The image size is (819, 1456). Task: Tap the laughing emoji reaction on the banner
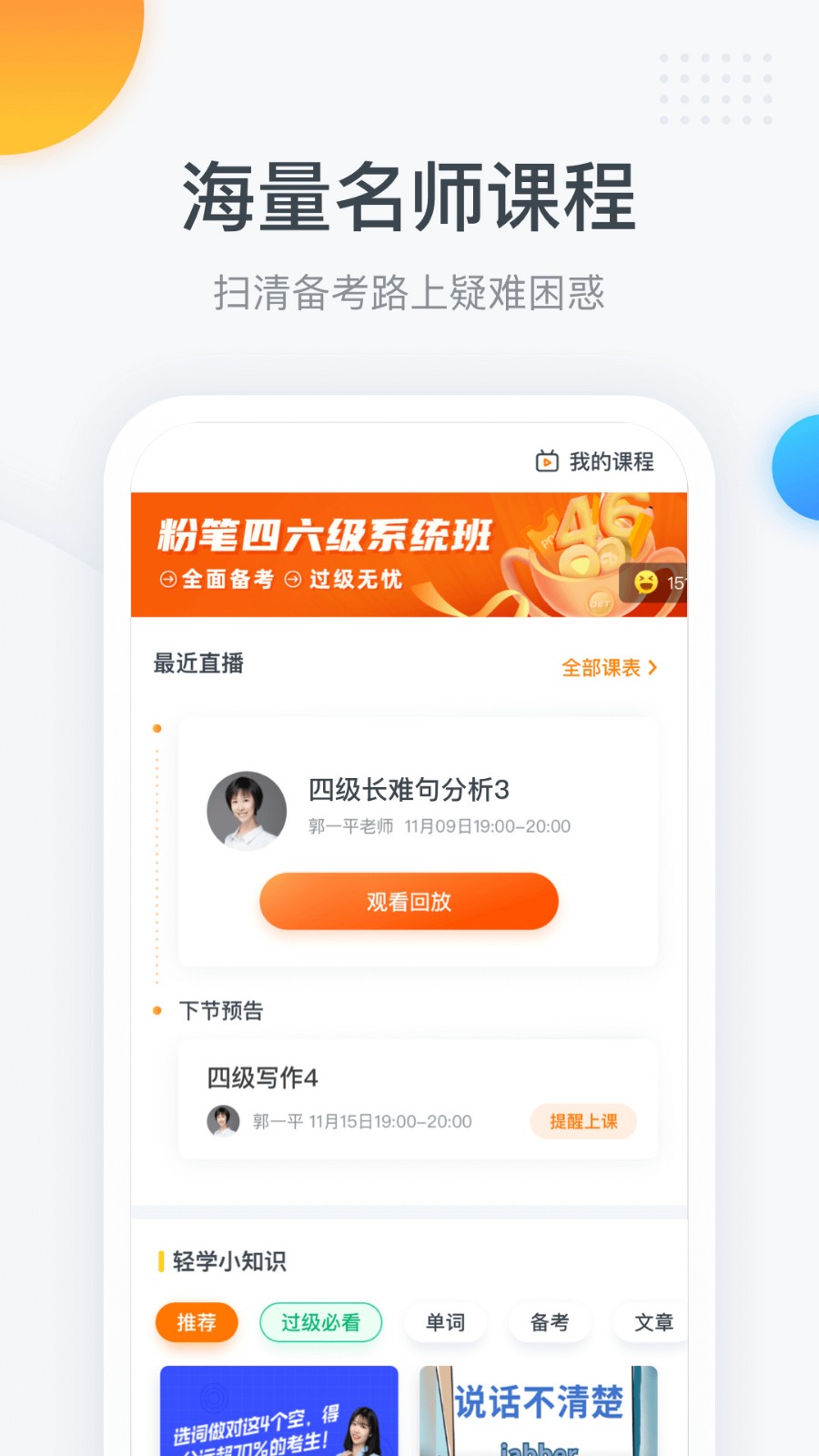point(648,584)
